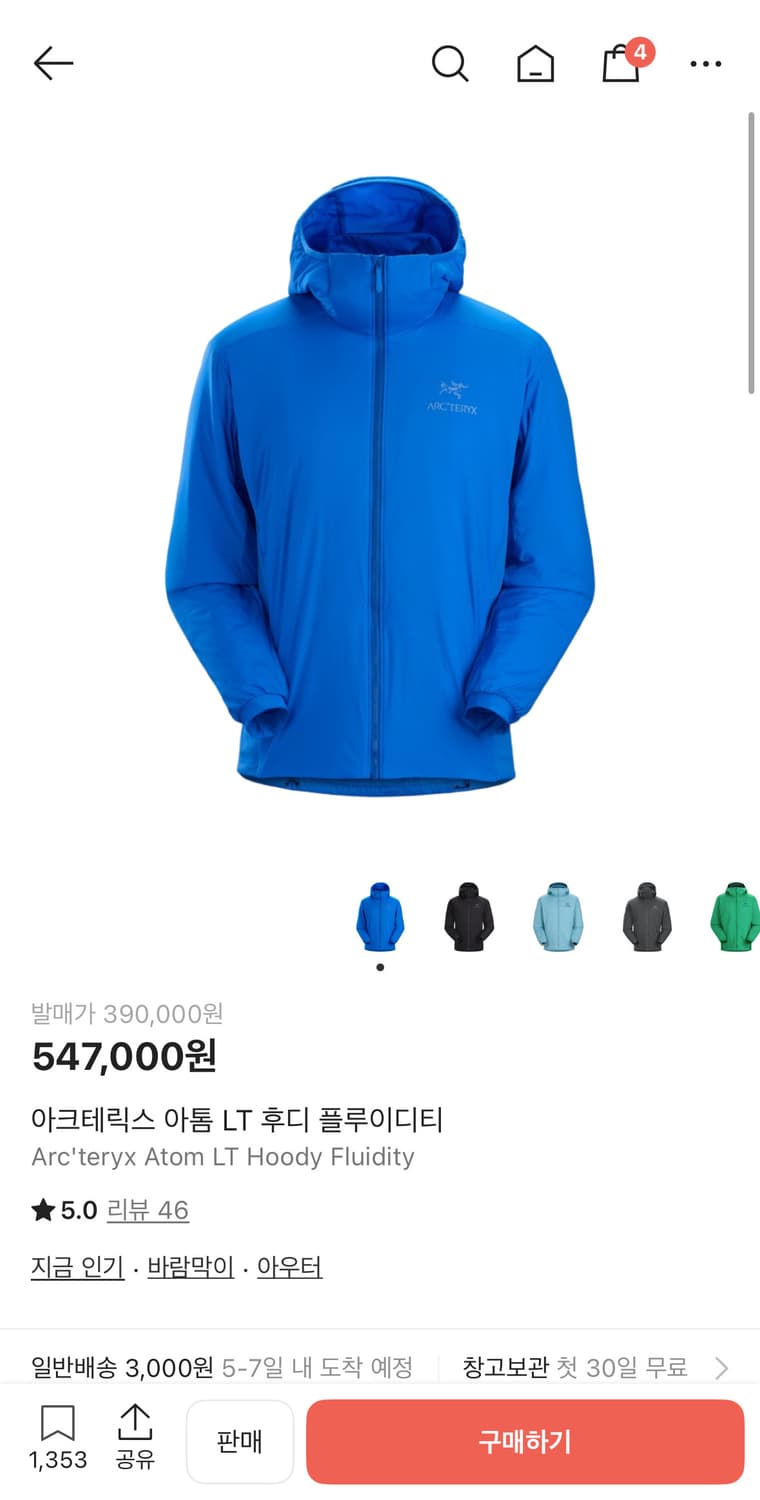Open the shopping bag with 4 items
This screenshot has width=760, height=1500.
point(621,63)
